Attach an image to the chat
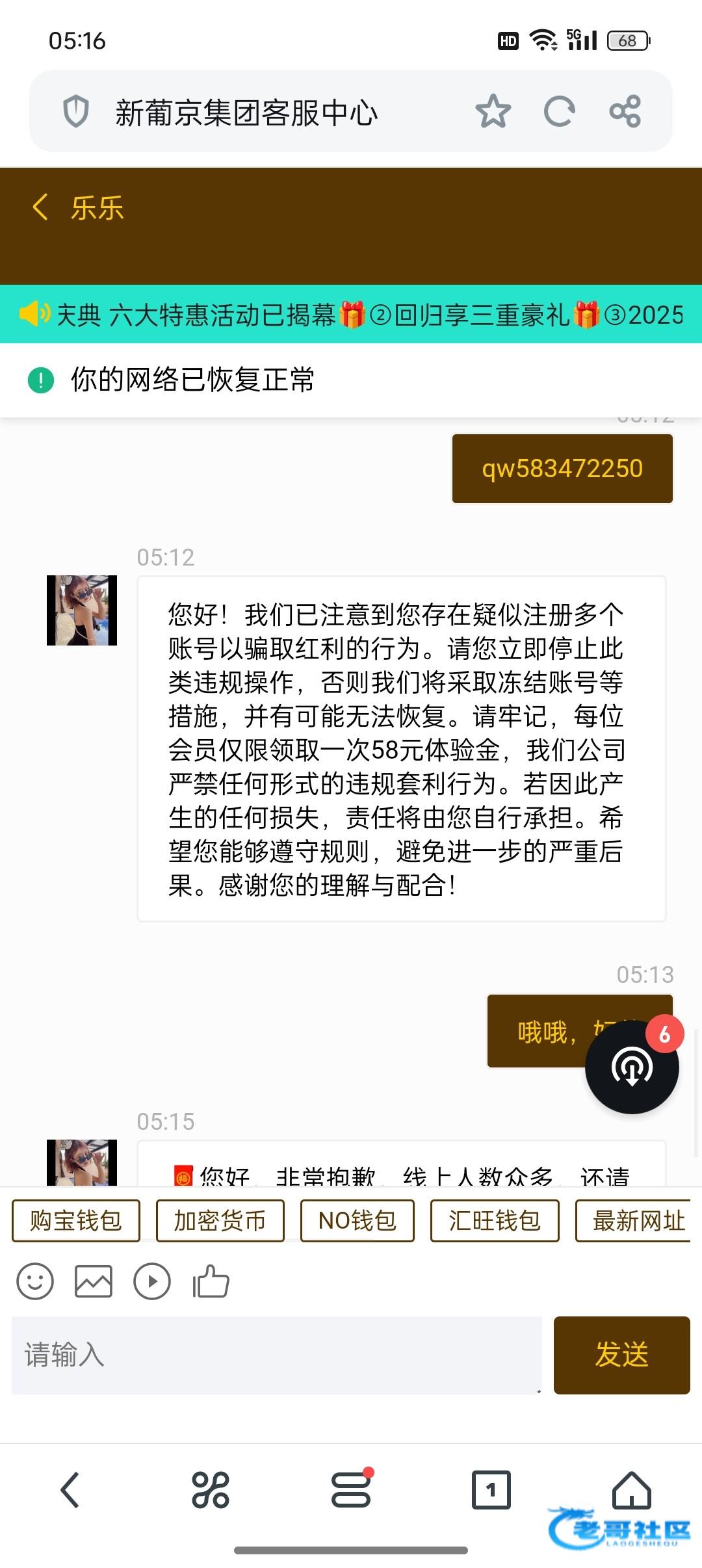 94,1281
